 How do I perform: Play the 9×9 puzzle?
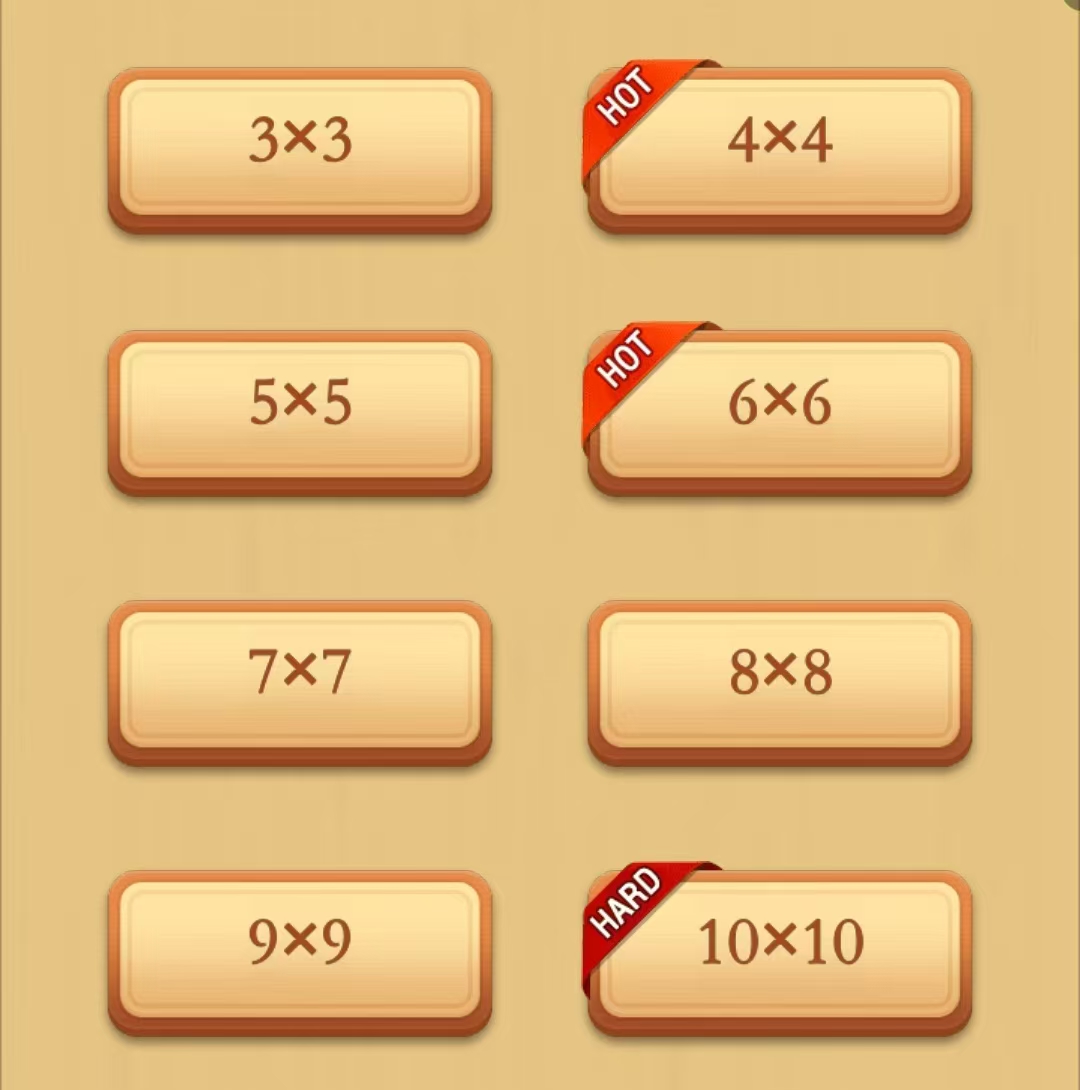click(300, 946)
